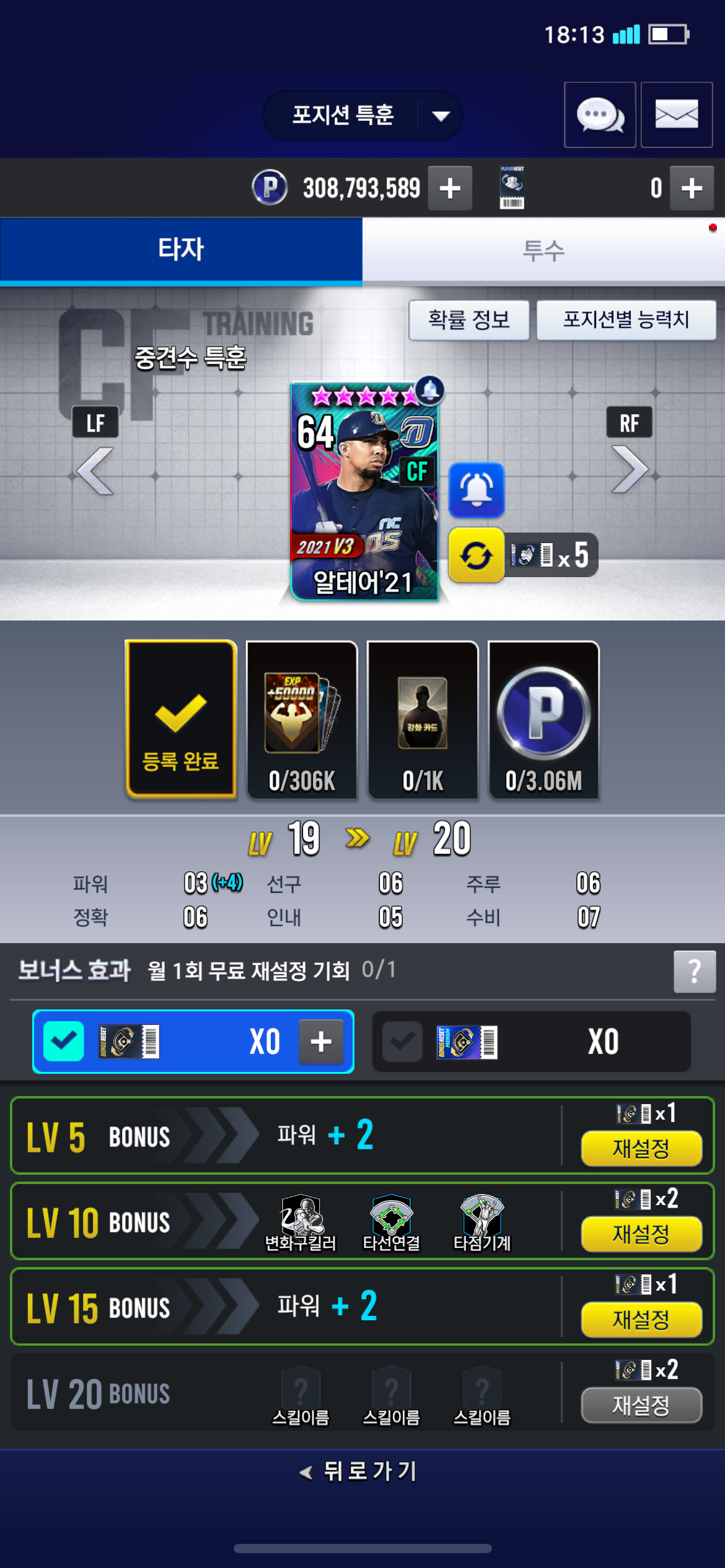Tap the blue bell button
The image size is (725, 1568).
click(476, 490)
